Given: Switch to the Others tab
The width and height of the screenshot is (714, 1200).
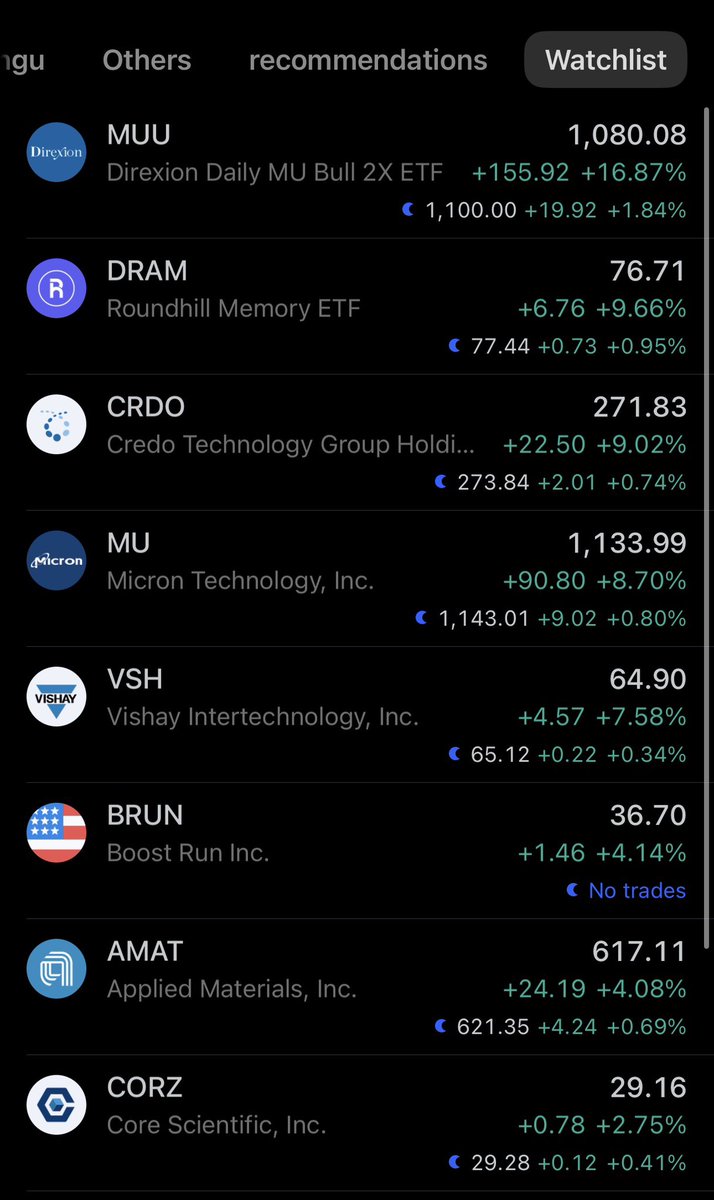Looking at the screenshot, I should coord(147,60).
